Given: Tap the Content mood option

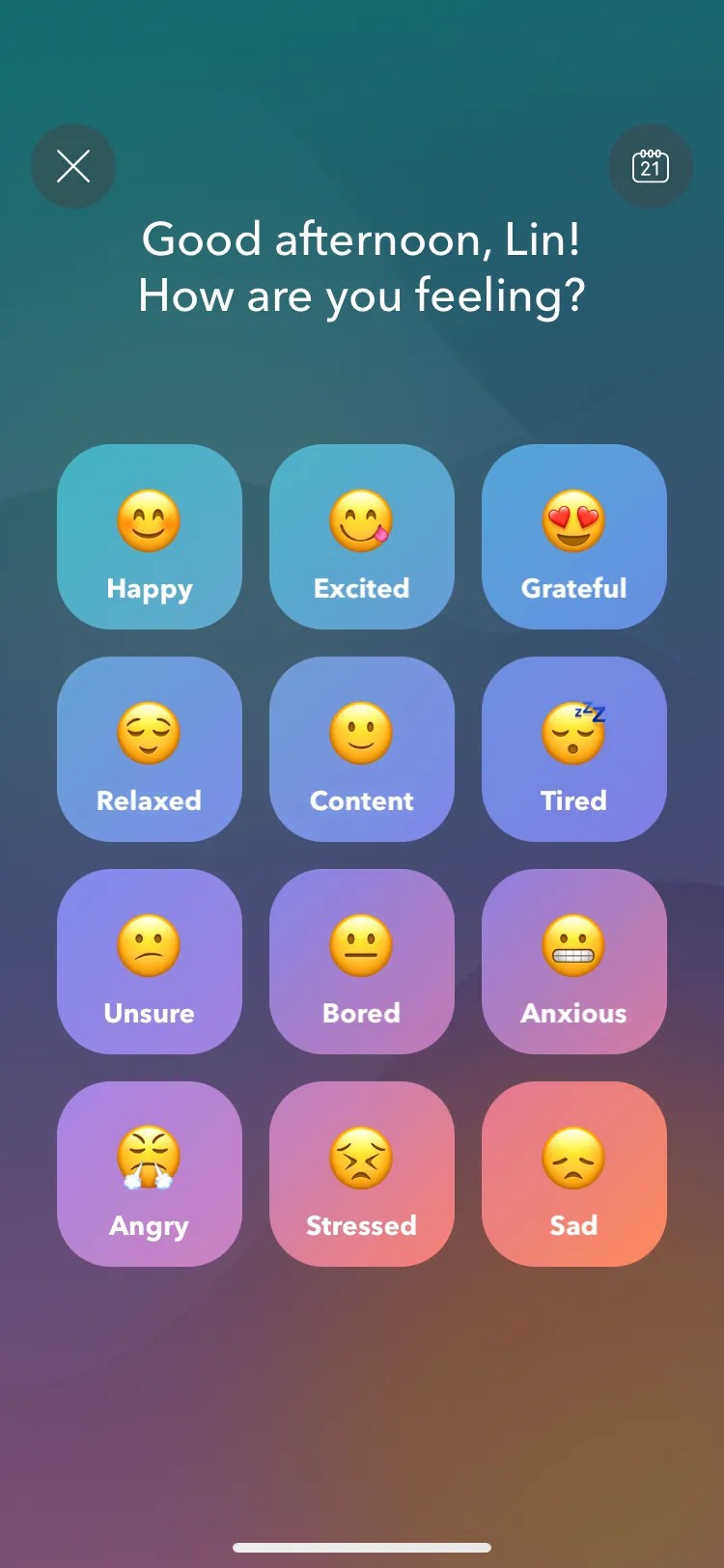Looking at the screenshot, I should (x=362, y=749).
